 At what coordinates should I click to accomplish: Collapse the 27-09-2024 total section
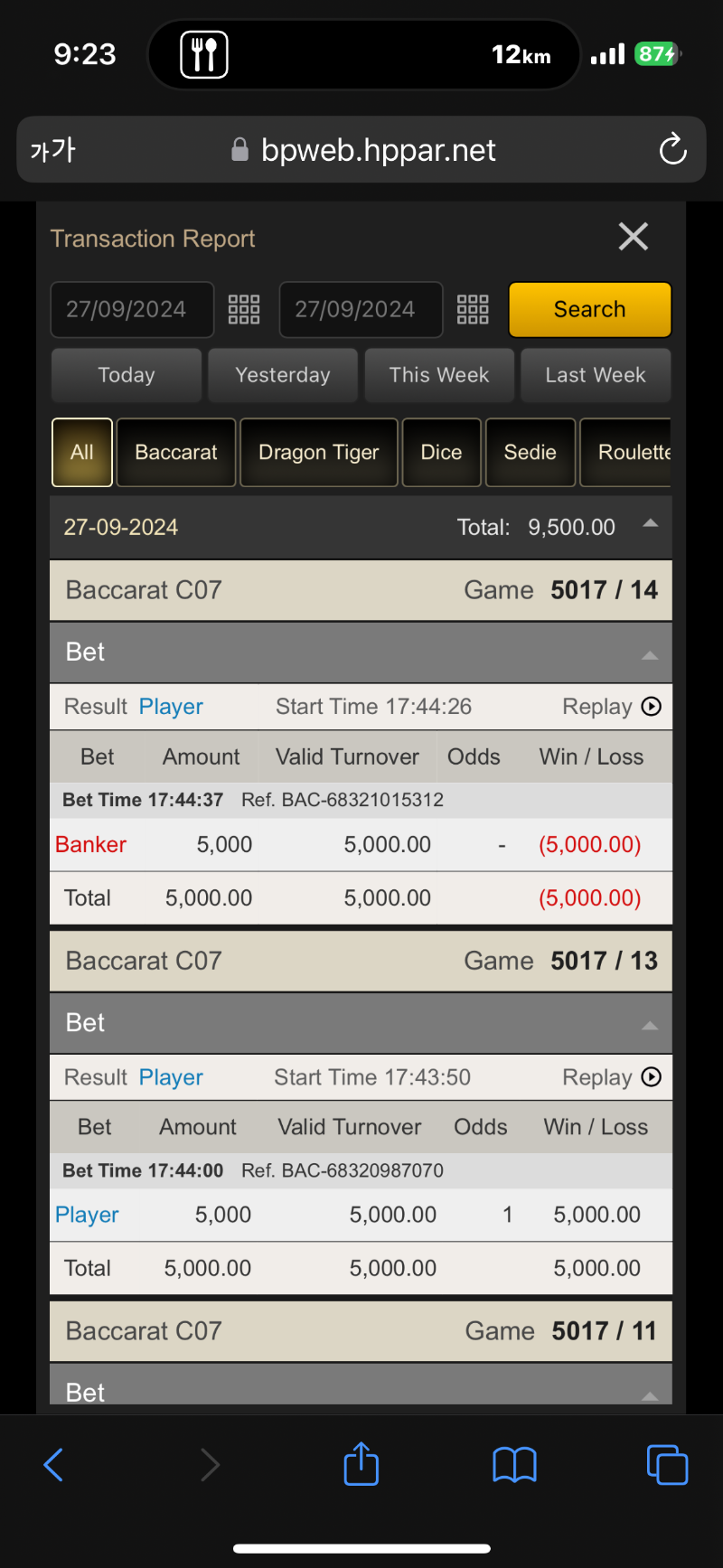[x=651, y=524]
